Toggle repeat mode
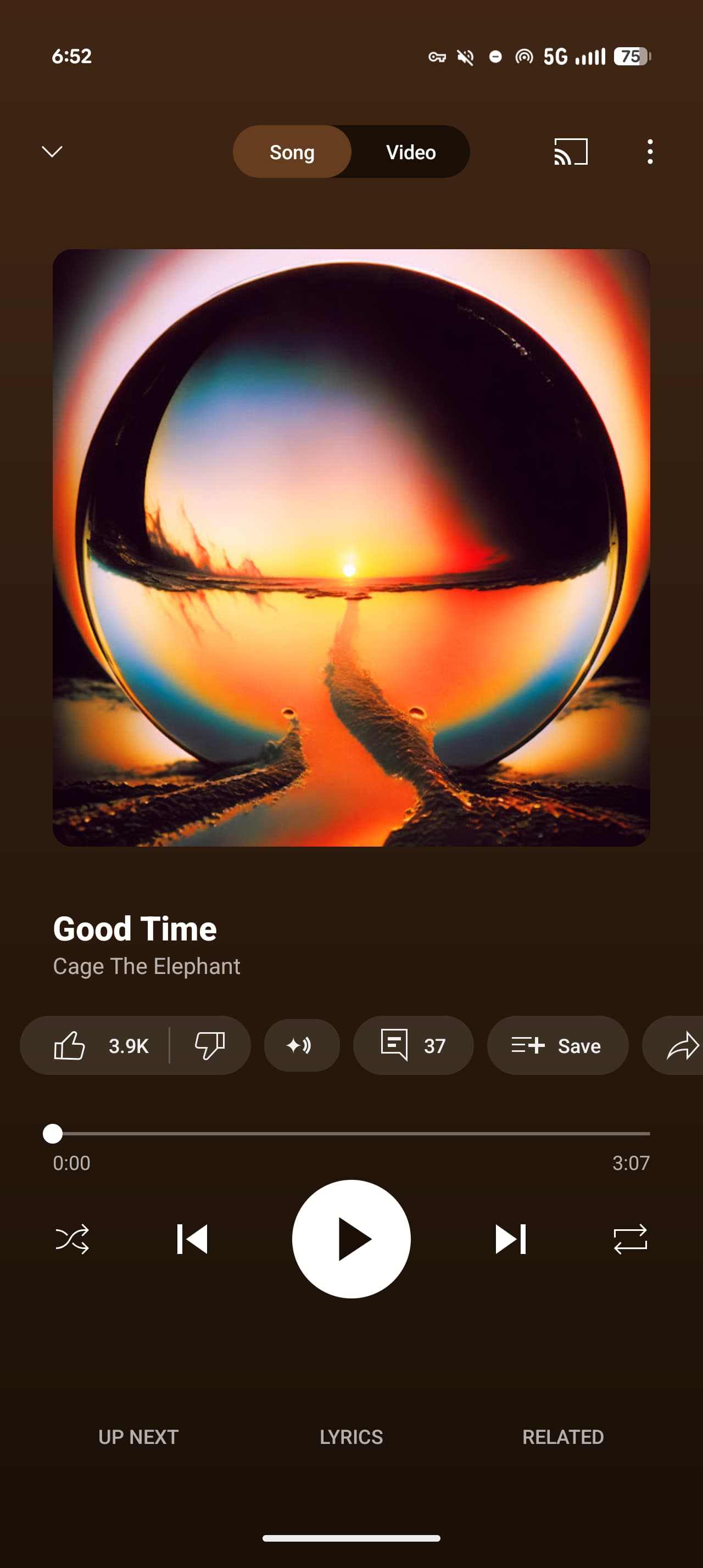Viewport: 703px width, 1568px height. (x=630, y=1239)
